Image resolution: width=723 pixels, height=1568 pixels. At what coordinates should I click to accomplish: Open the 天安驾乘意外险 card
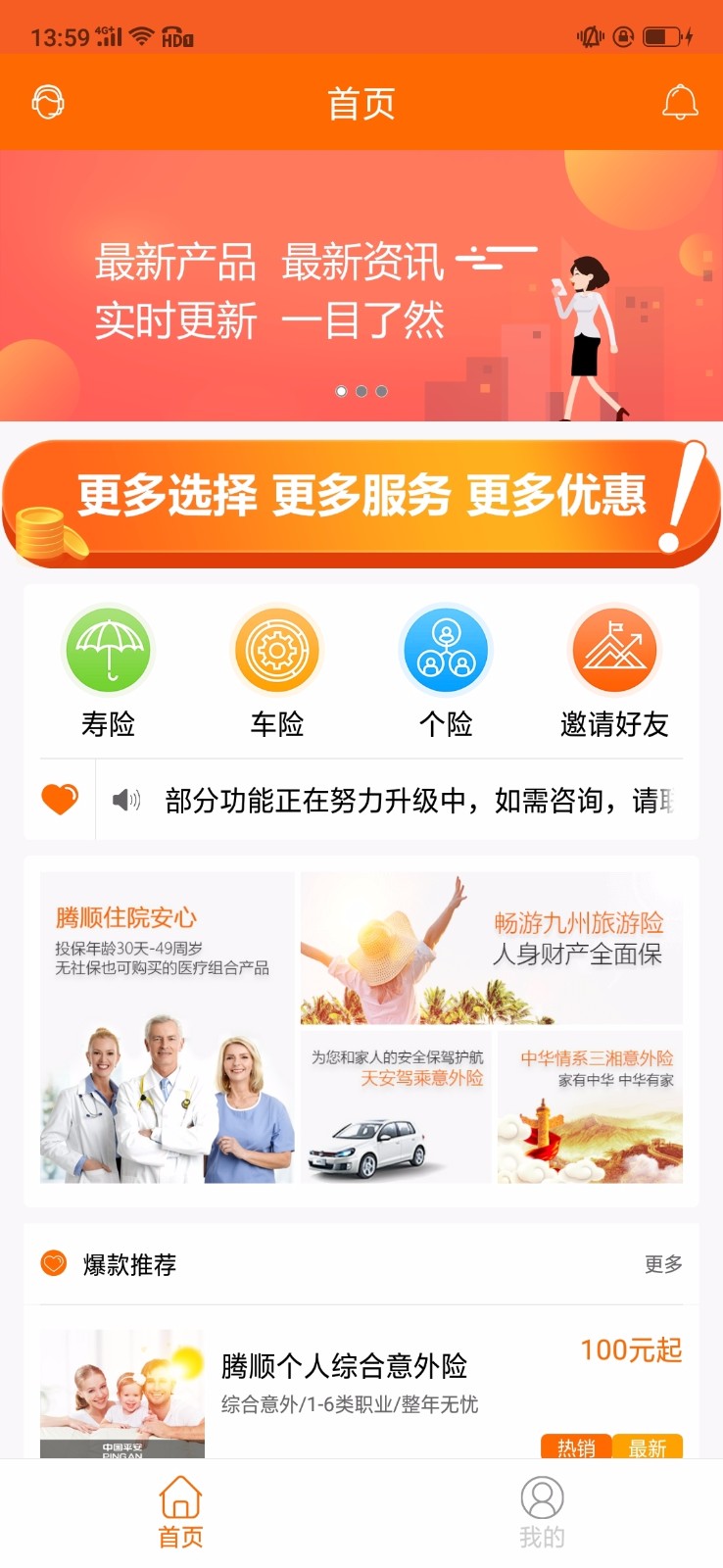tap(396, 1106)
